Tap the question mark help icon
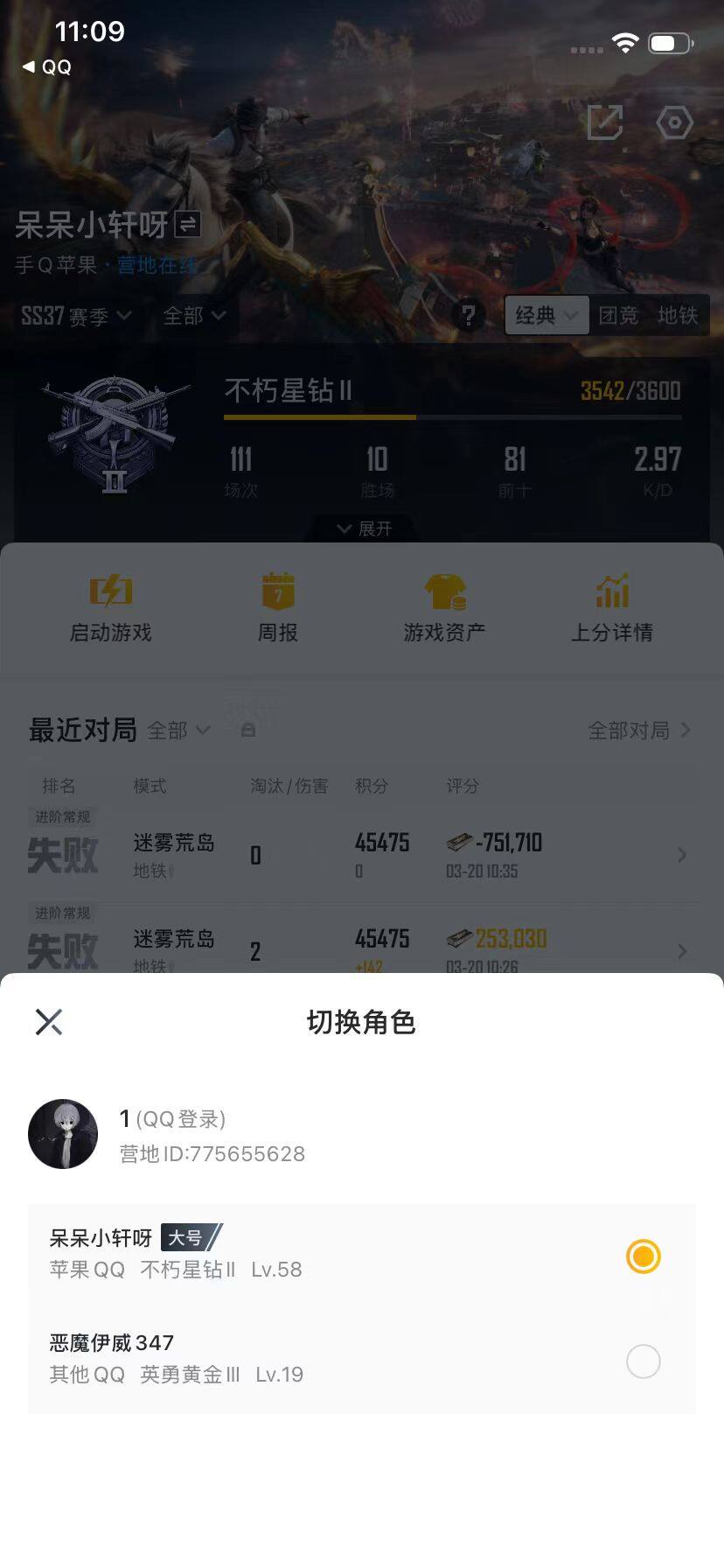The image size is (724, 1568). click(470, 316)
